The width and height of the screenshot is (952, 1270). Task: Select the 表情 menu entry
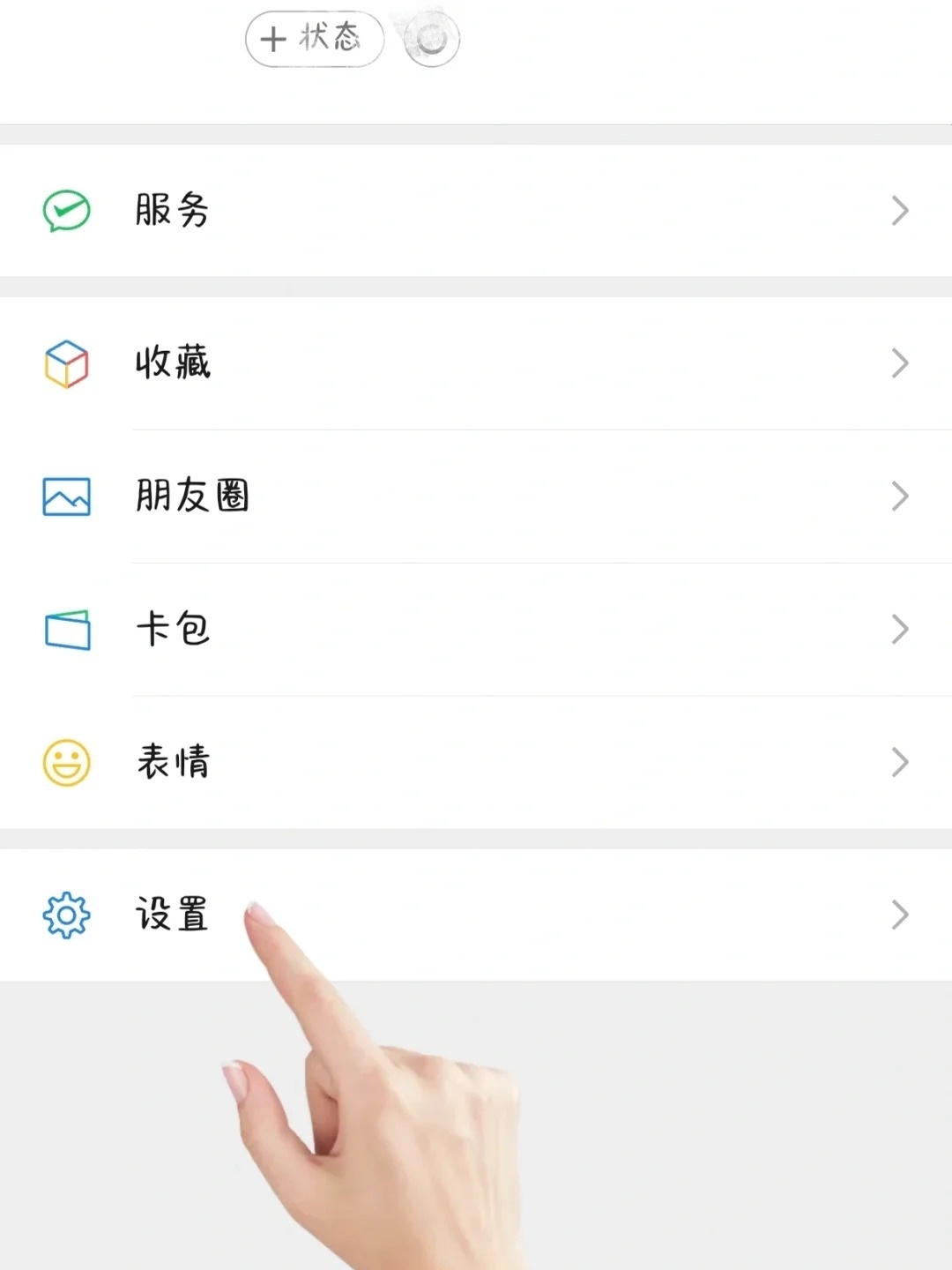click(x=173, y=762)
